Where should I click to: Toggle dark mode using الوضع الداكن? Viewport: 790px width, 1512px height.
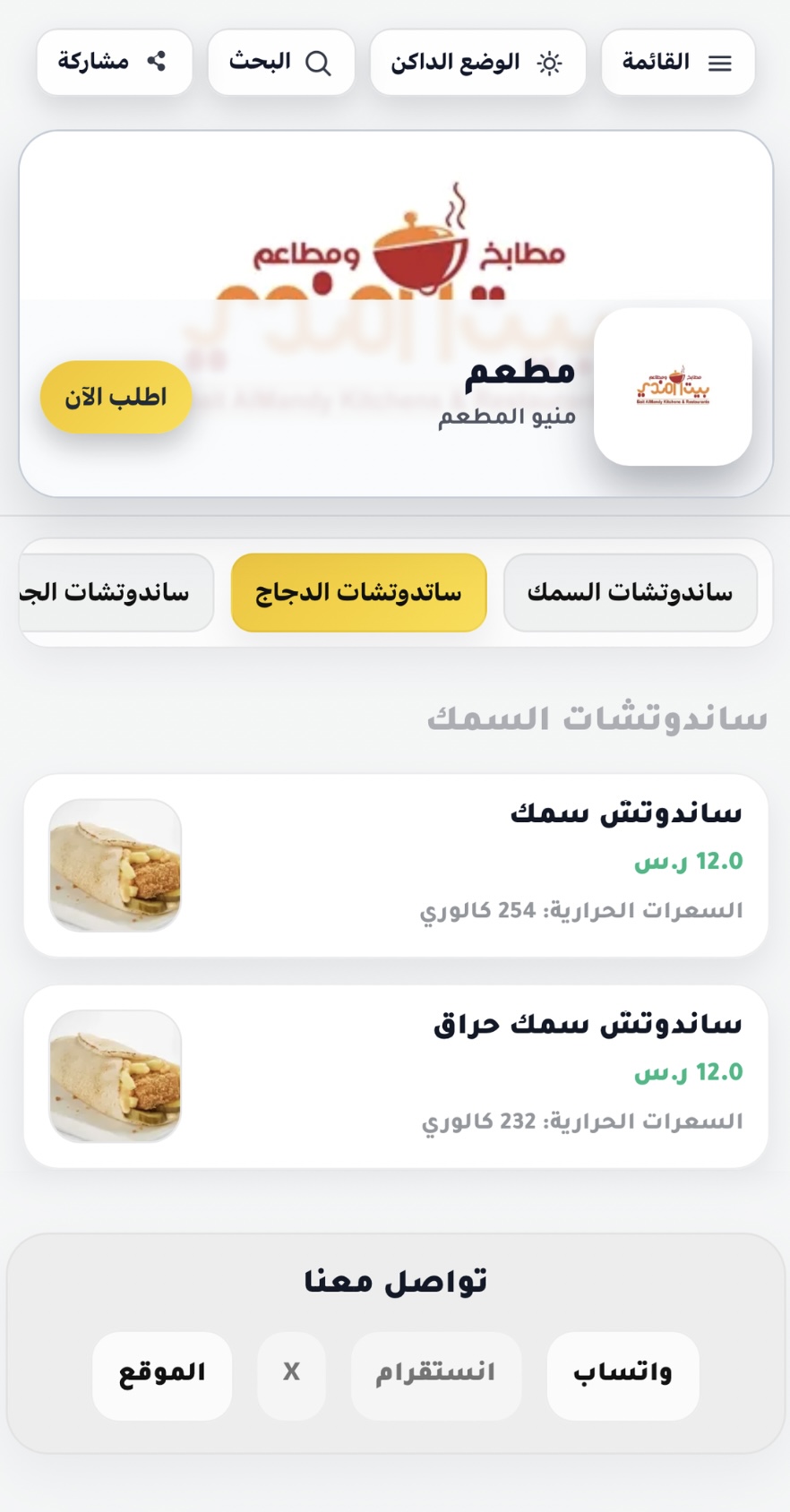click(478, 63)
